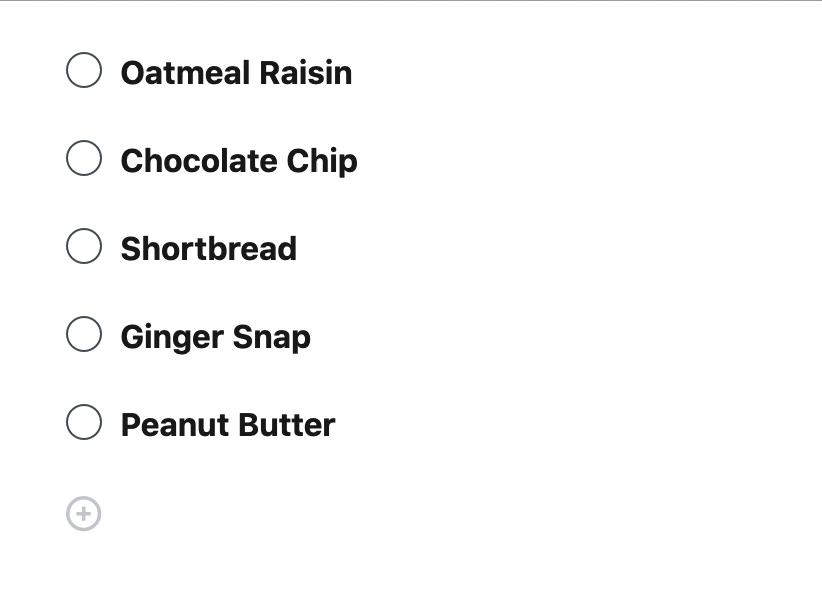This screenshot has width=822, height=590.
Task: Check the Peanut Butter circle
Action: pyautogui.click(x=84, y=423)
